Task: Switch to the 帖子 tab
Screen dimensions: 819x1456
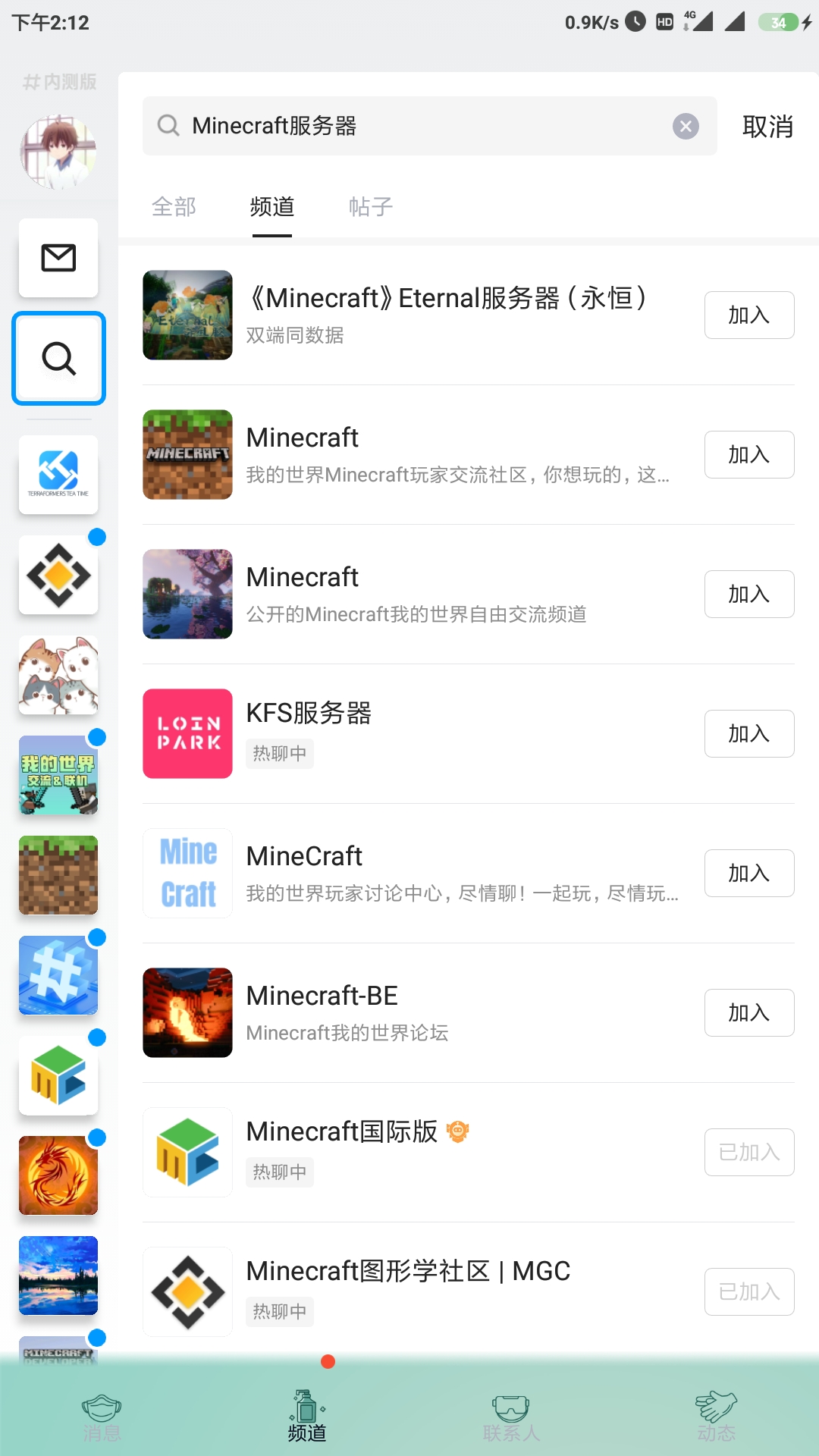Action: tap(371, 206)
